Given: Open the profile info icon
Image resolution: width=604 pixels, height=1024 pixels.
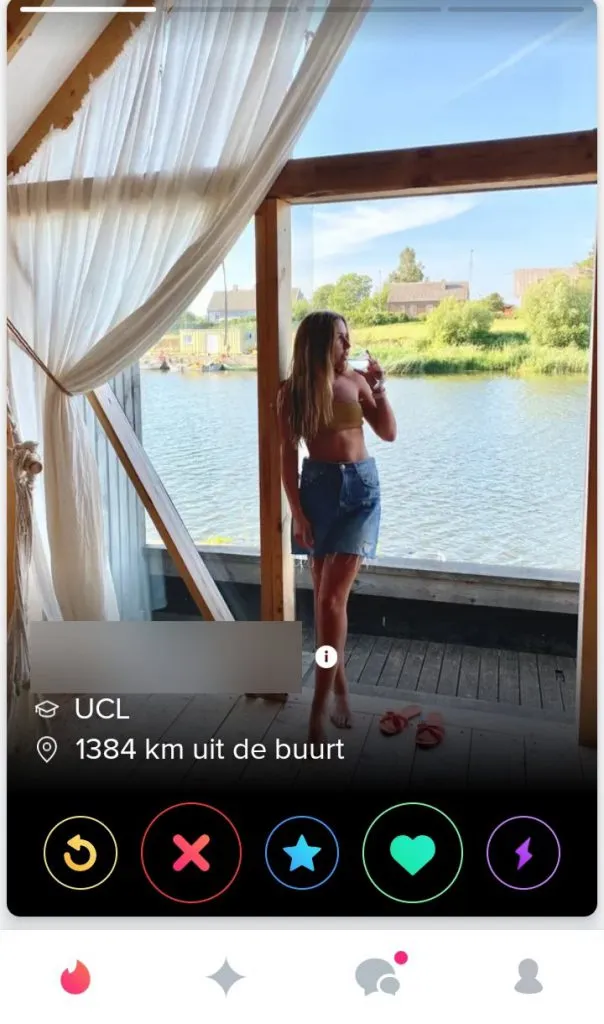Looking at the screenshot, I should point(326,656).
